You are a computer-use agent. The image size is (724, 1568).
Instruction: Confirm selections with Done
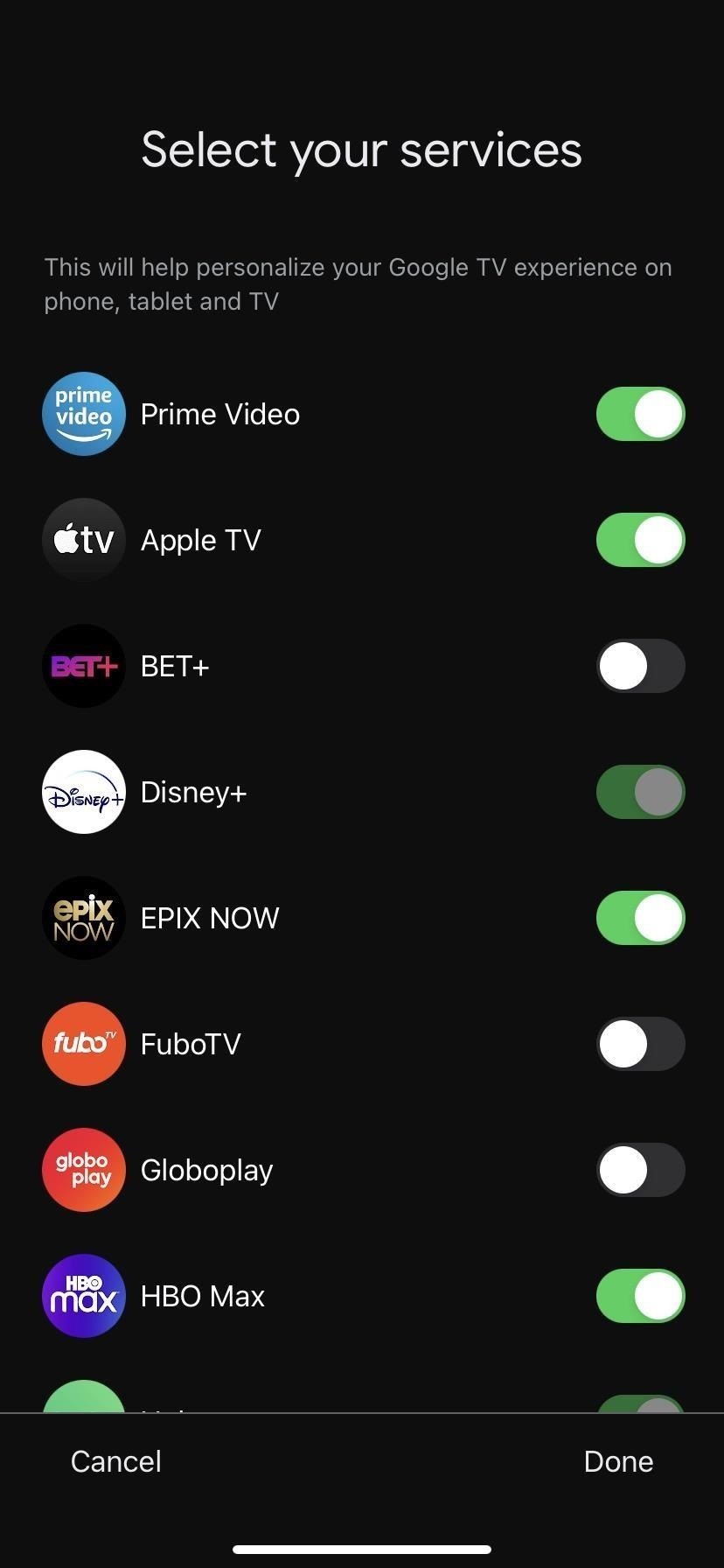[618, 1461]
